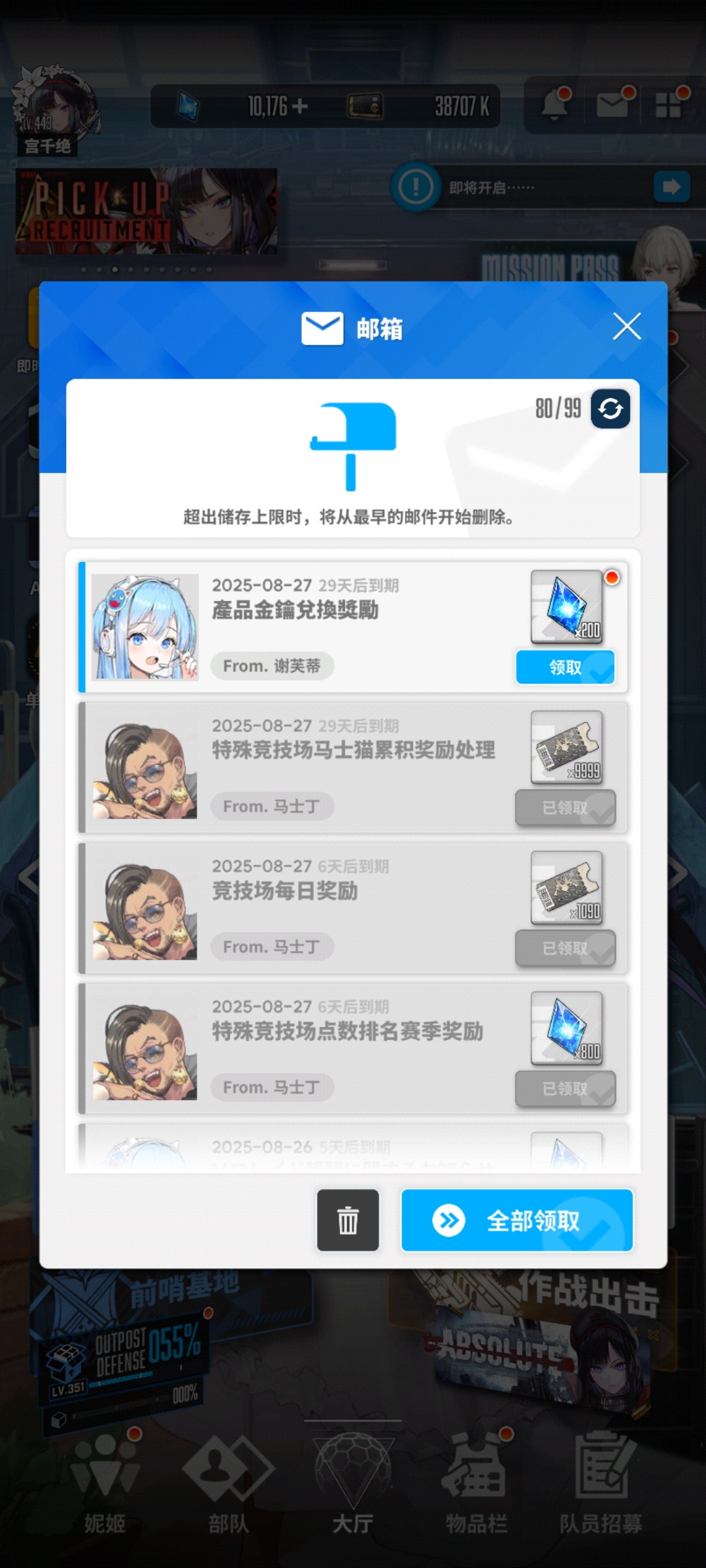View the x800 gem reward item
This screenshot has width=706, height=1568.
coord(567,1028)
